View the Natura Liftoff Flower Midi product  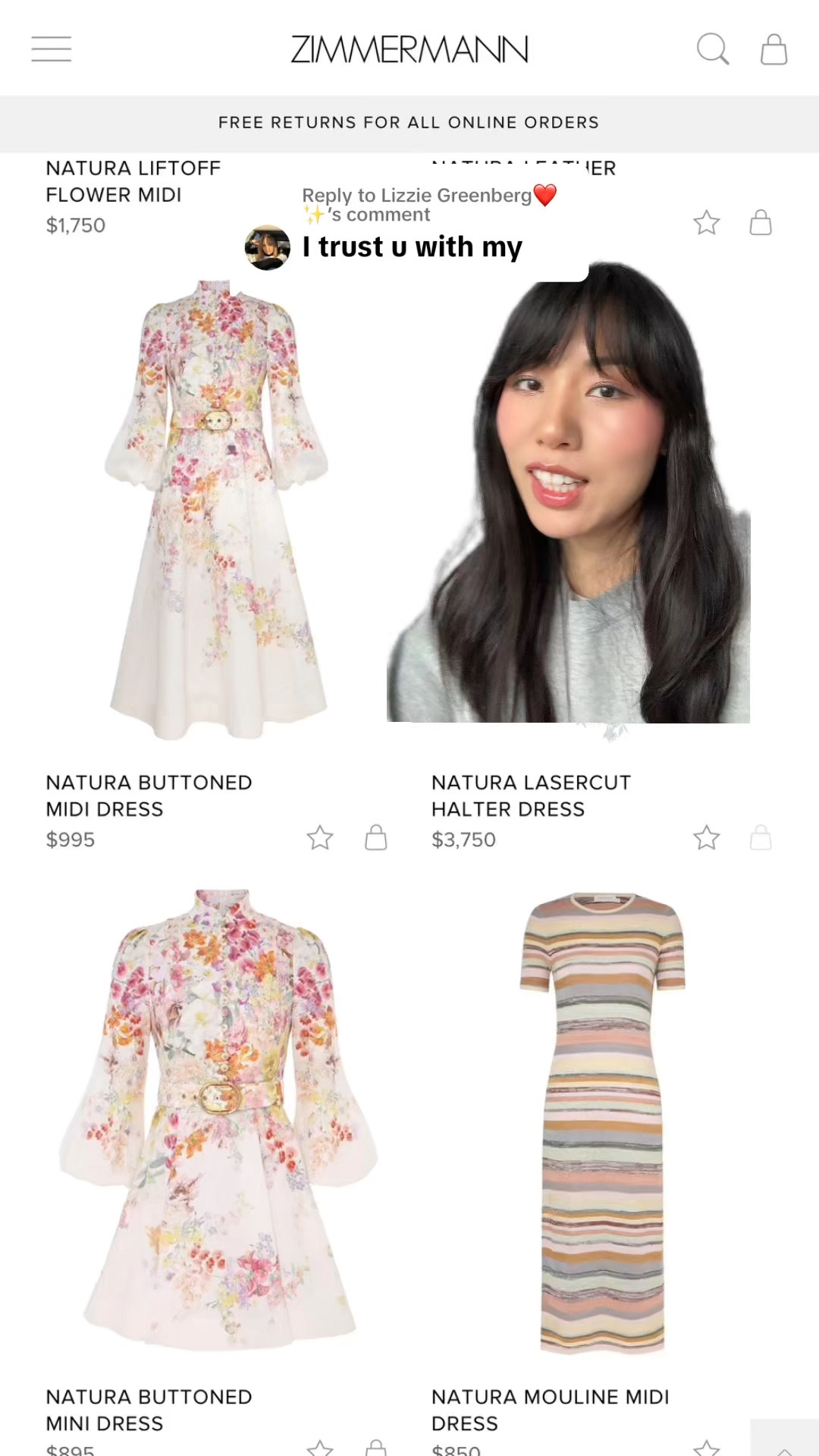tap(133, 181)
